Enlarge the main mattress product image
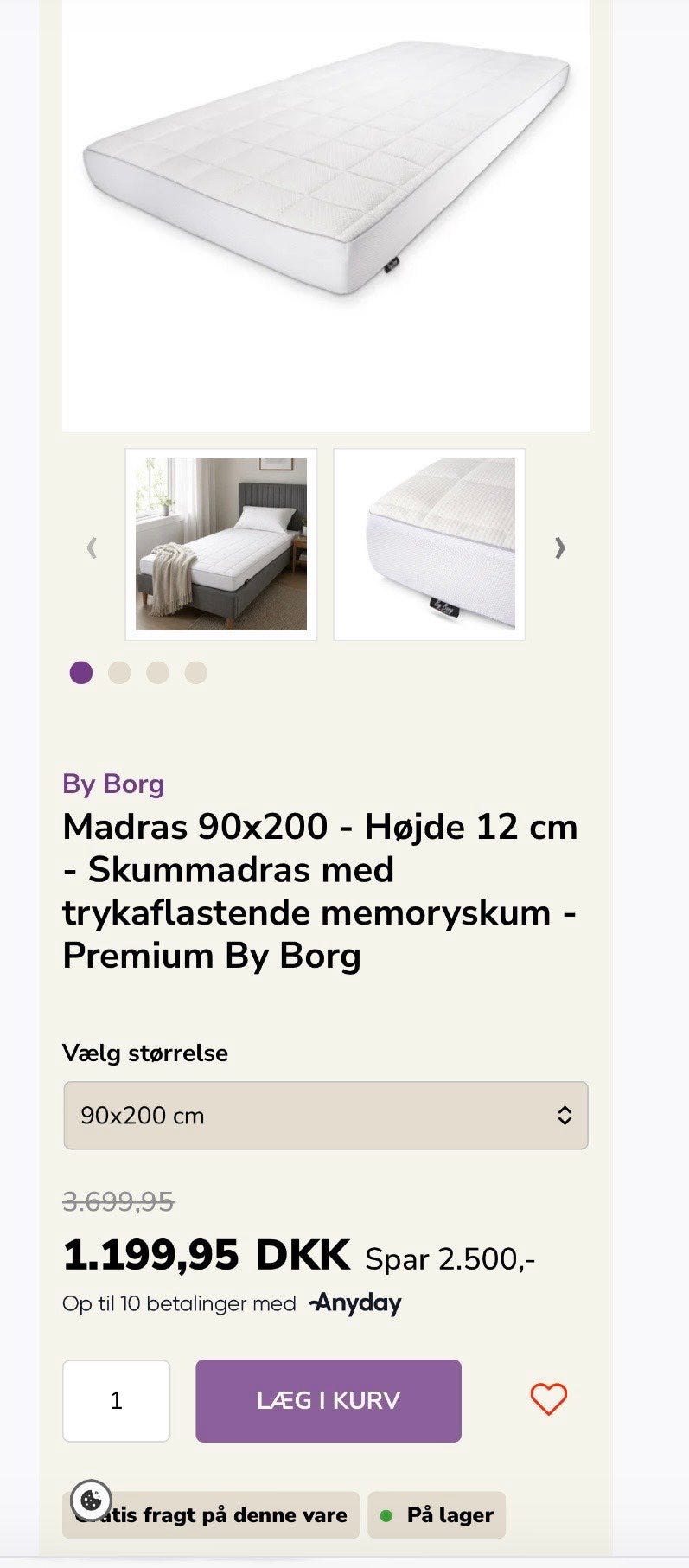The image size is (689, 1568). pos(326,215)
